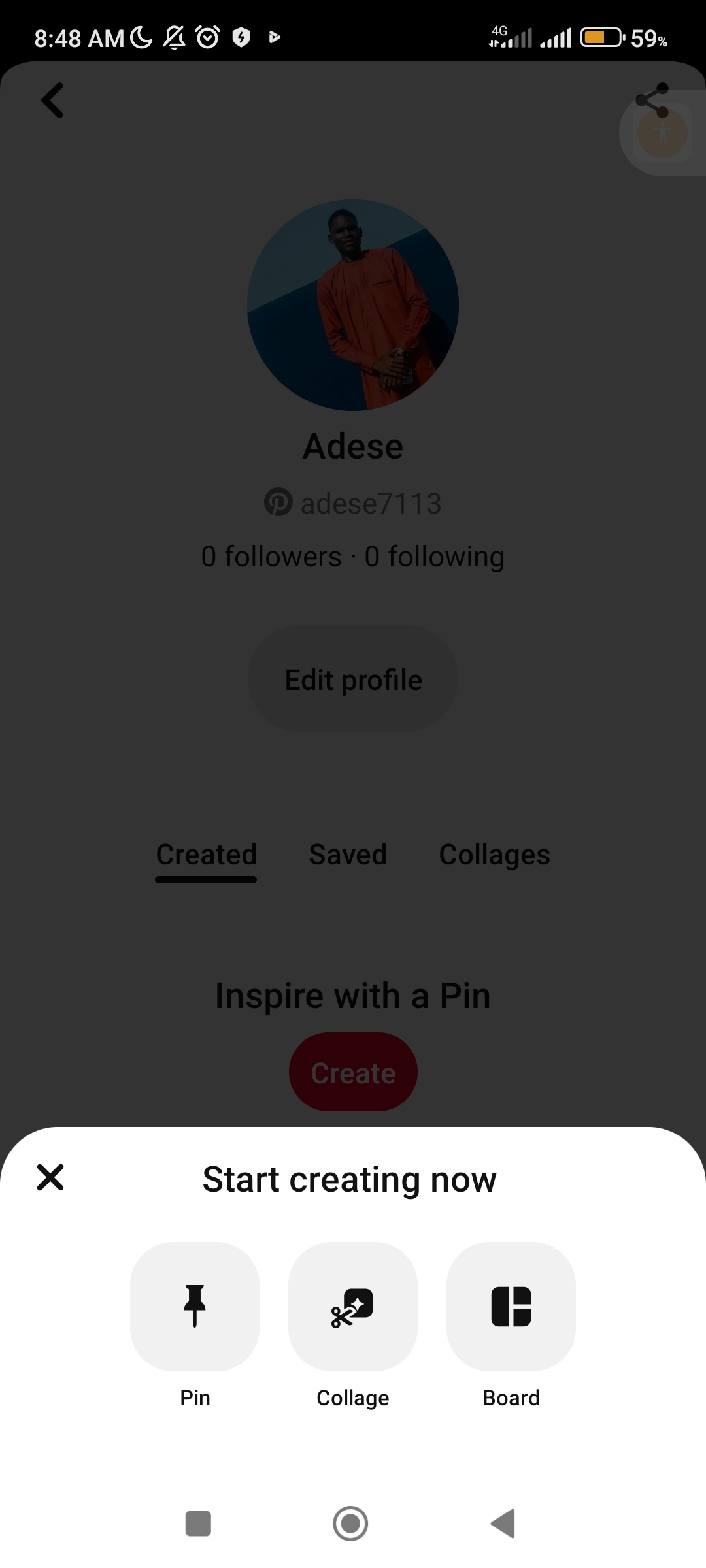Start a new Collage
This screenshot has height=1568, width=706.
(353, 1306)
